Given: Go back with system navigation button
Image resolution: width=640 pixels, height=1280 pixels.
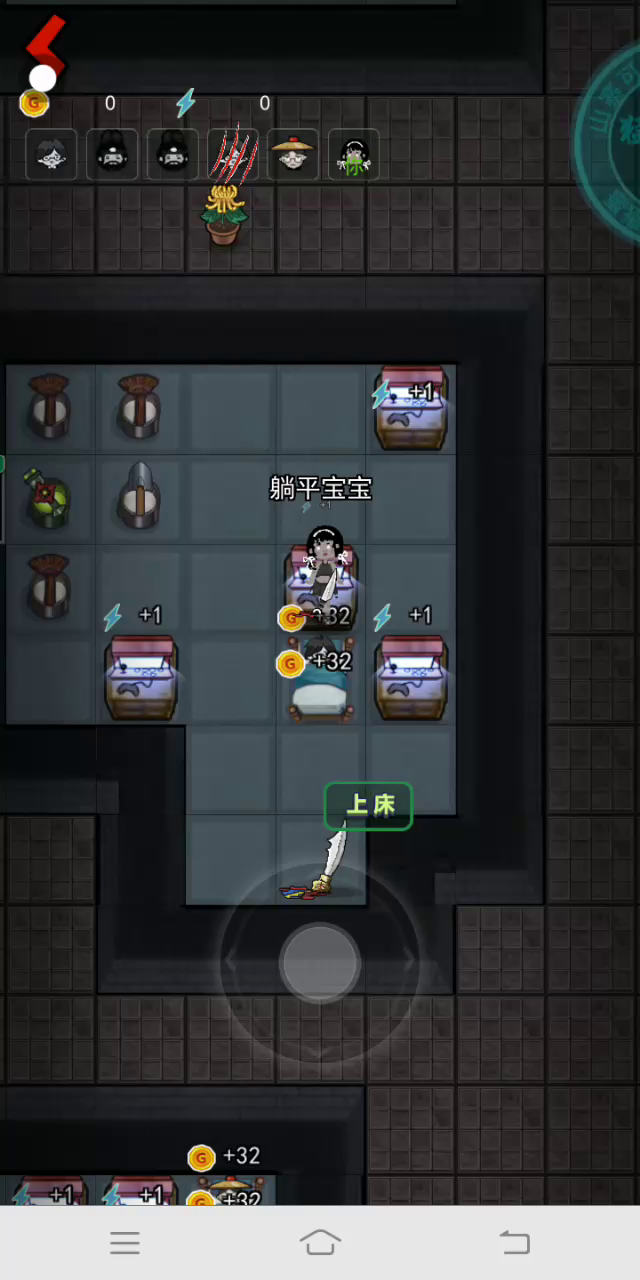Looking at the screenshot, I should (x=514, y=1243).
